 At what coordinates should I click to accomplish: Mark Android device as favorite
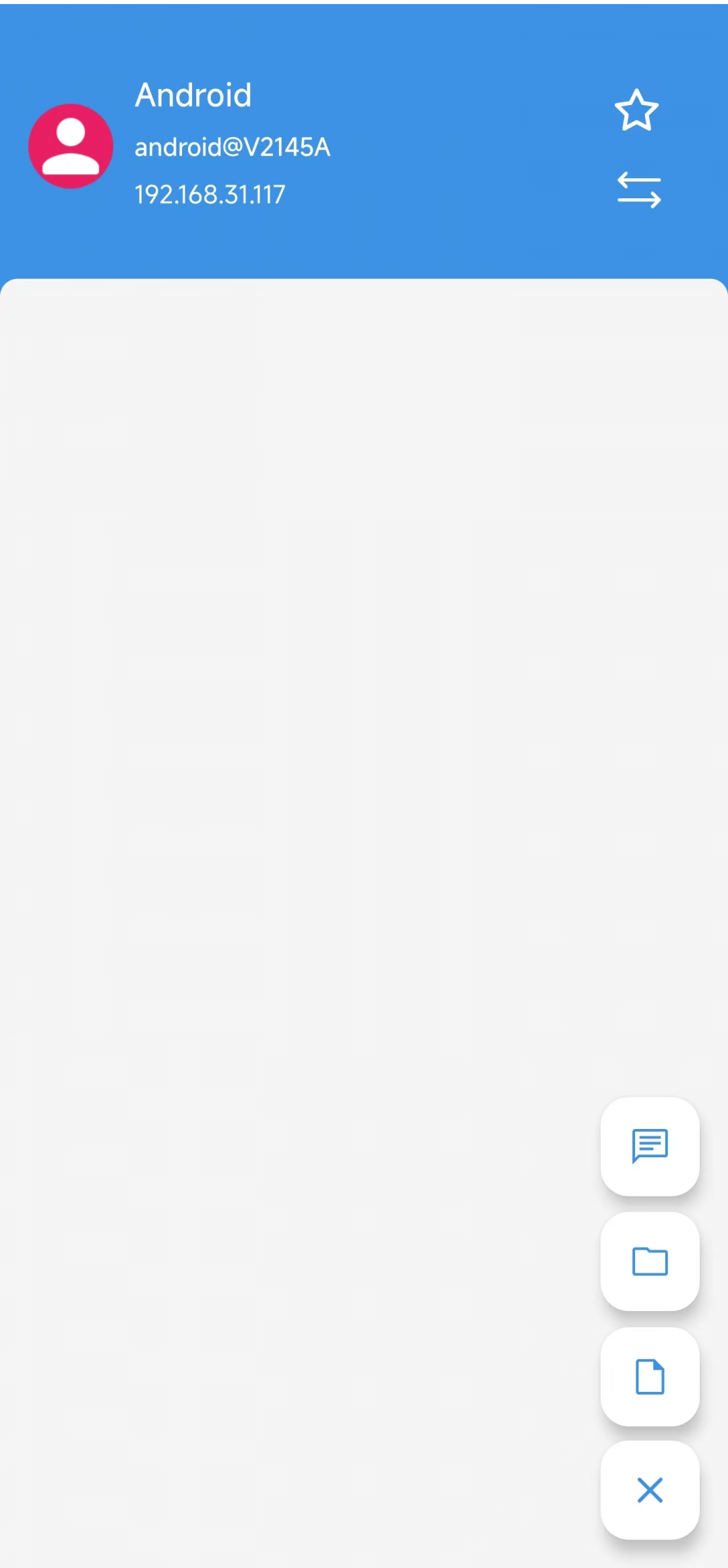(636, 111)
